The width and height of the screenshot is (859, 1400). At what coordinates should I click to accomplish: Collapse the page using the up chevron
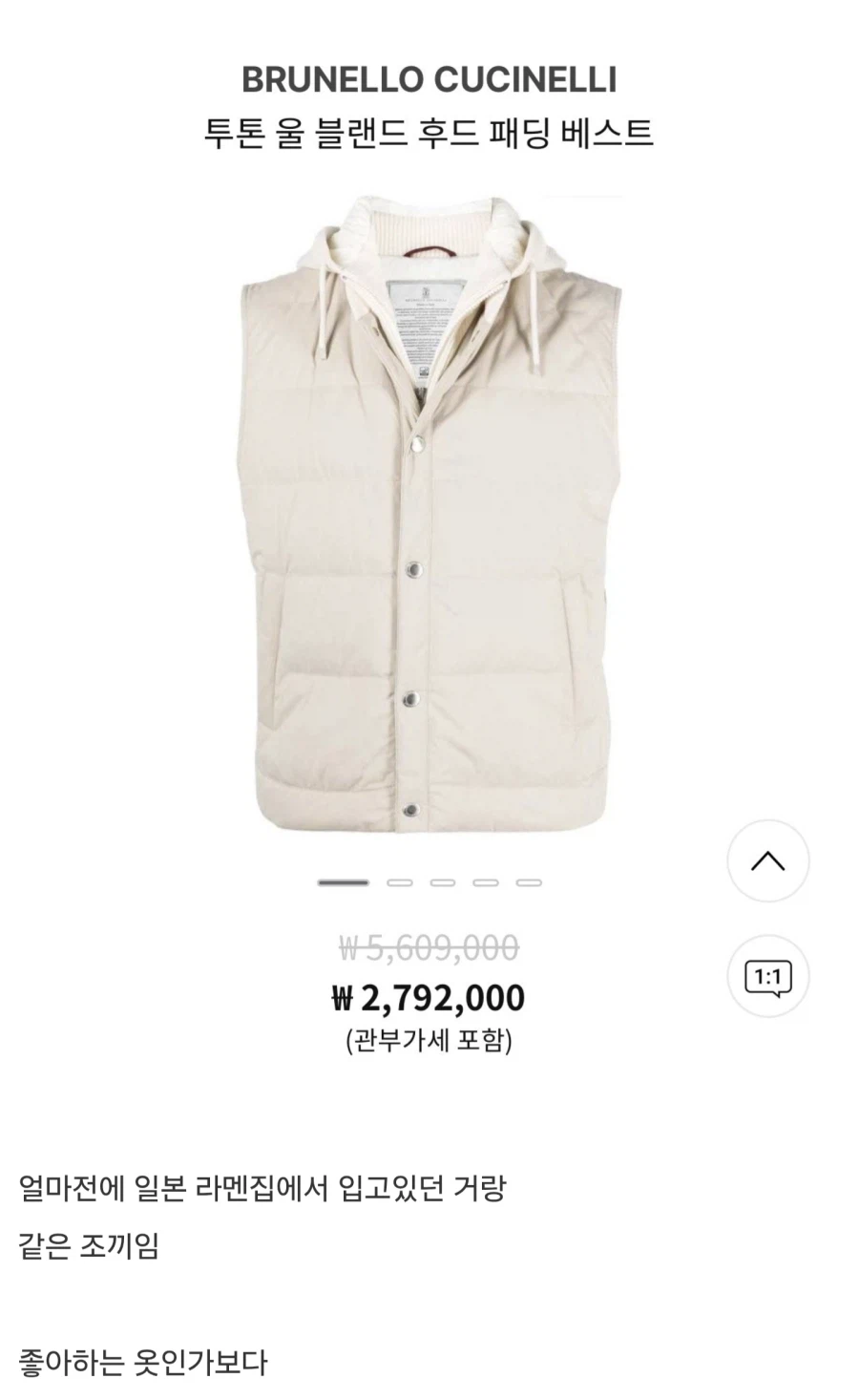[x=768, y=860]
